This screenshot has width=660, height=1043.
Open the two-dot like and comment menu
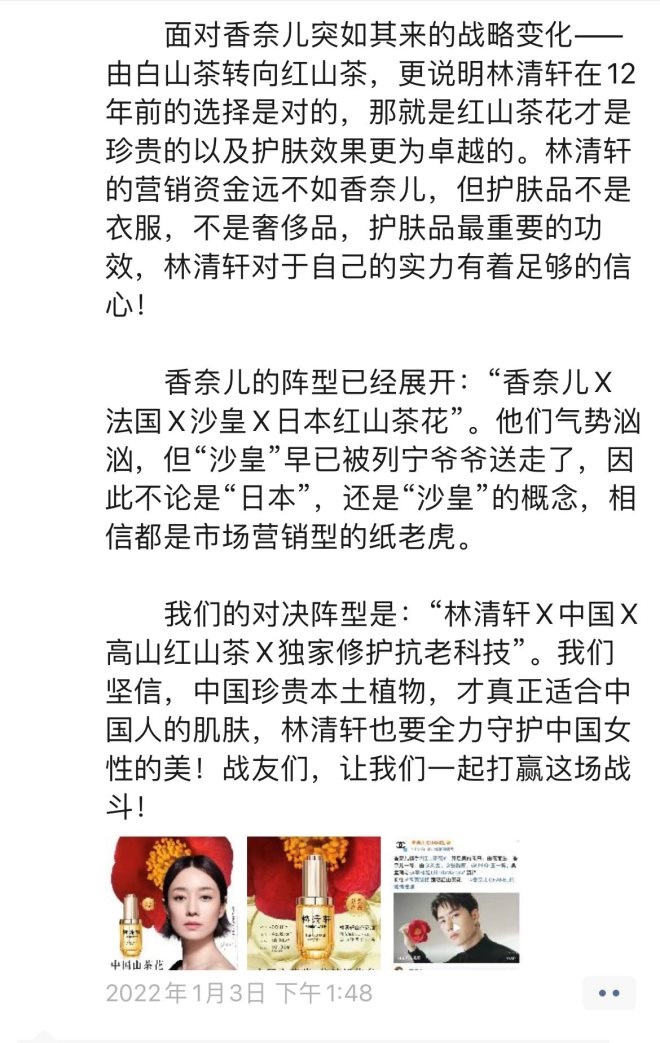tap(609, 993)
